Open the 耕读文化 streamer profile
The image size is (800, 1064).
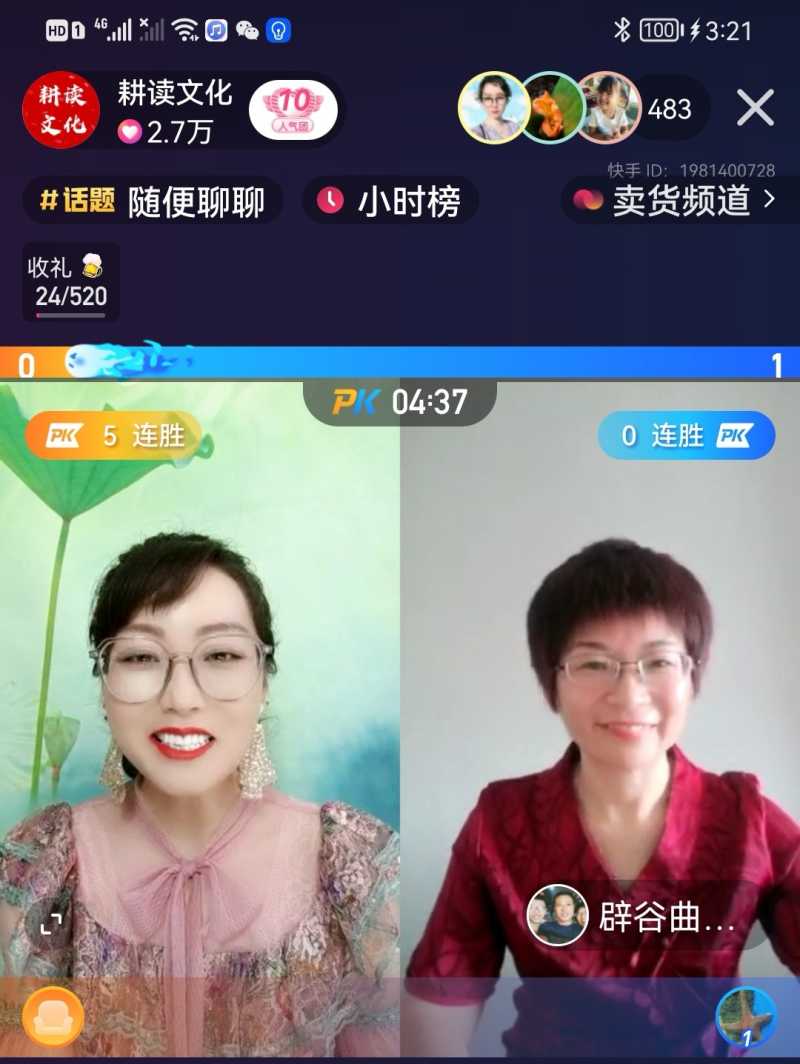tap(61, 110)
